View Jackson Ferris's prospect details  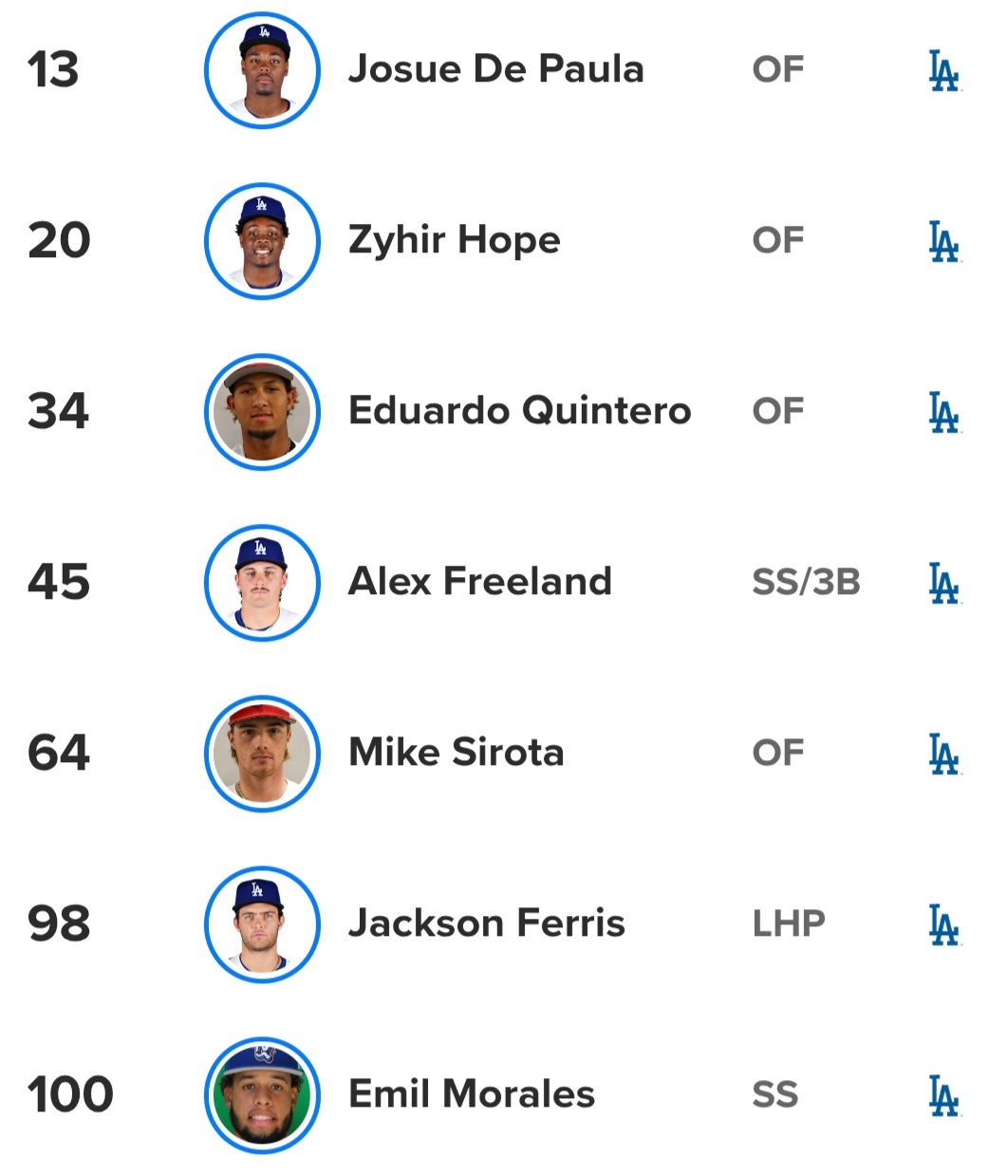(486, 924)
